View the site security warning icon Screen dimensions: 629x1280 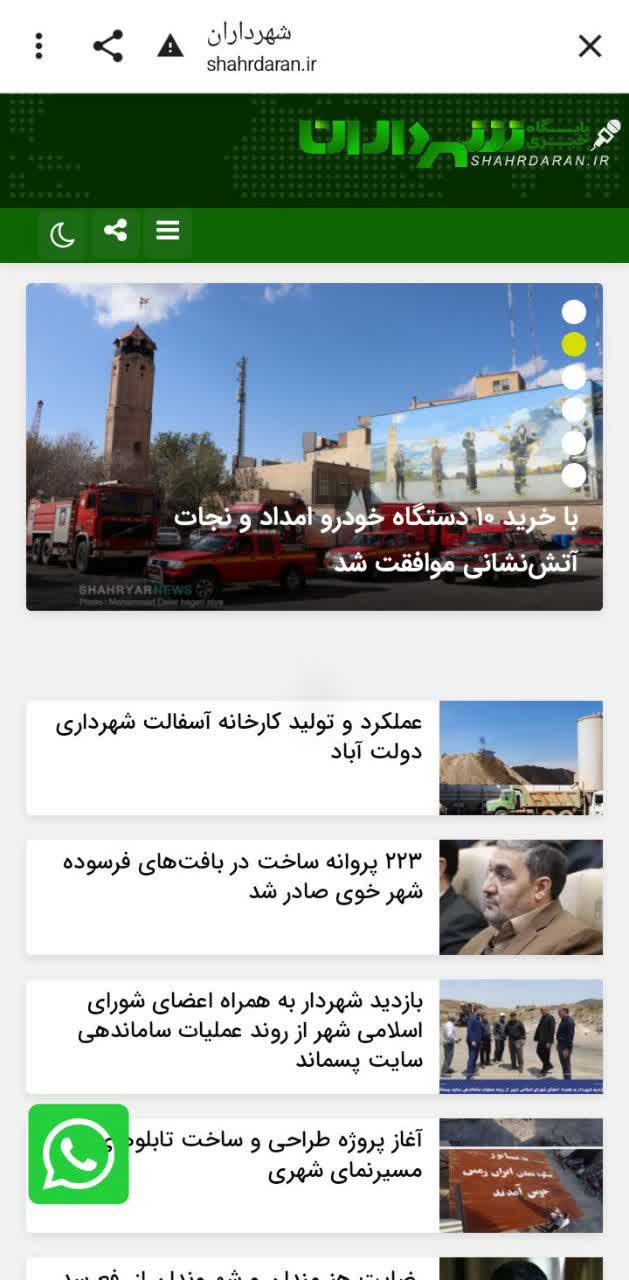[171, 46]
